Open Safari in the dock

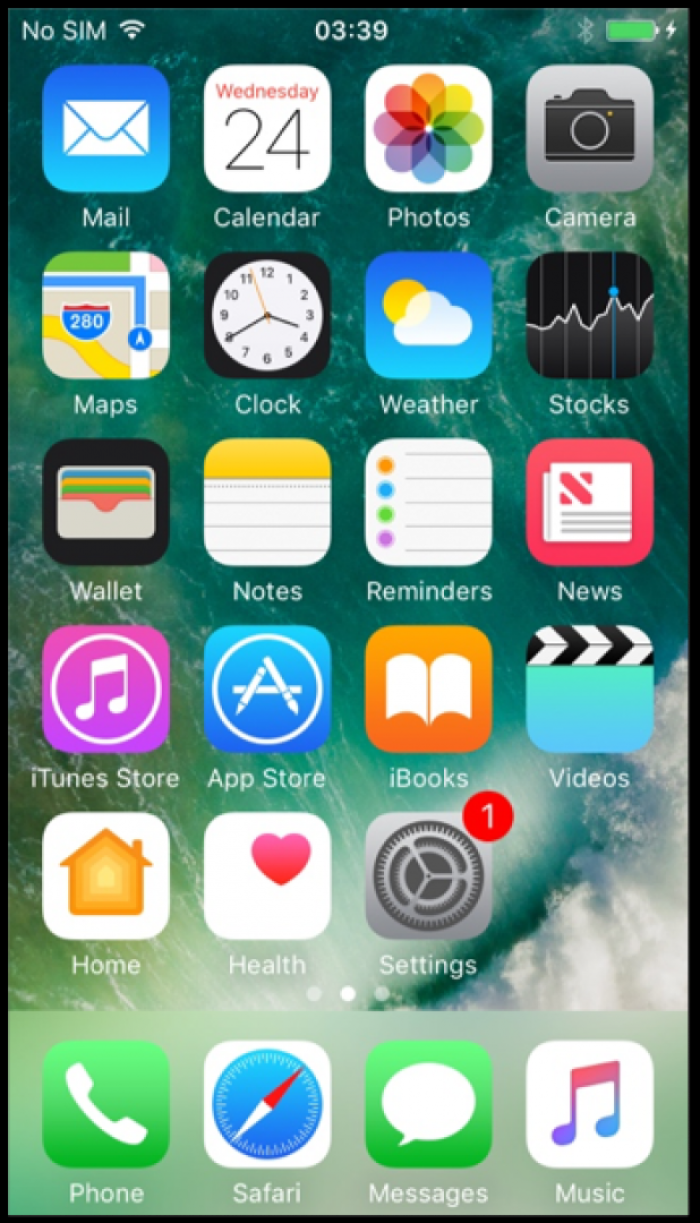267,1104
